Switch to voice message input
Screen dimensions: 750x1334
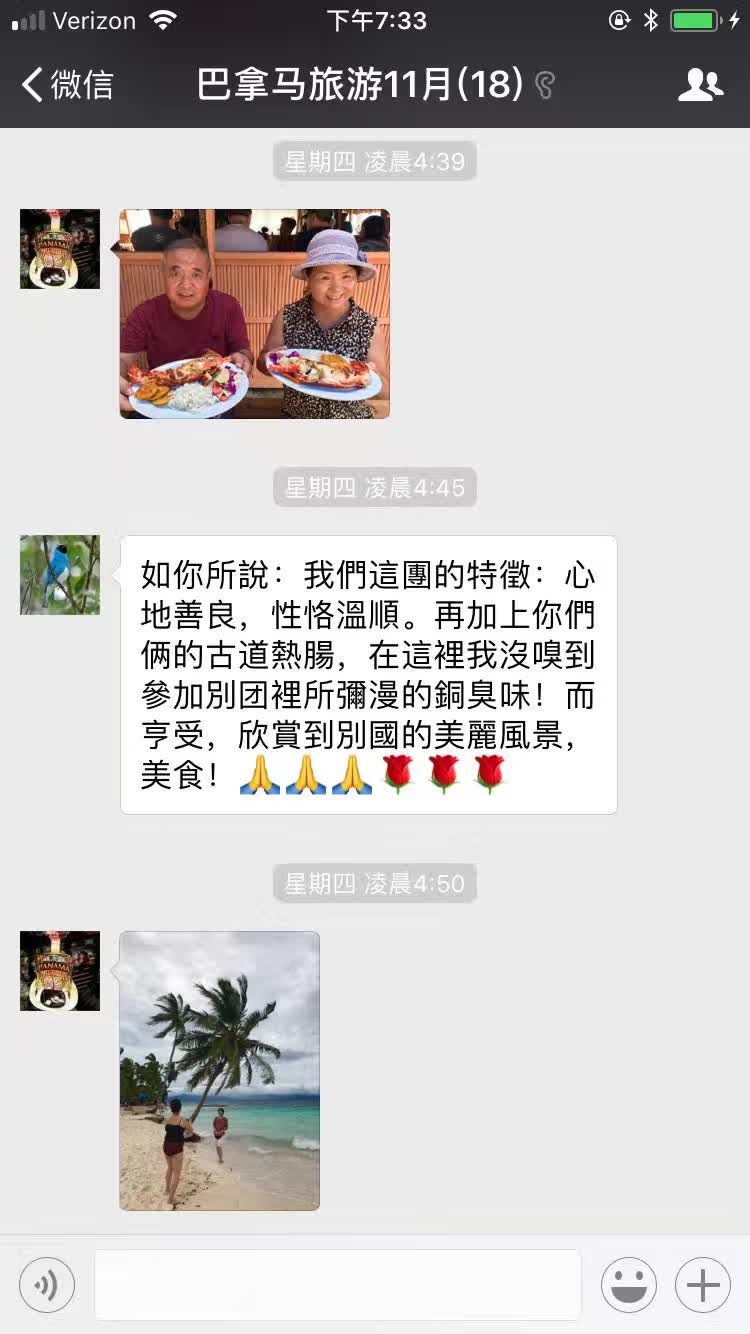47,1285
